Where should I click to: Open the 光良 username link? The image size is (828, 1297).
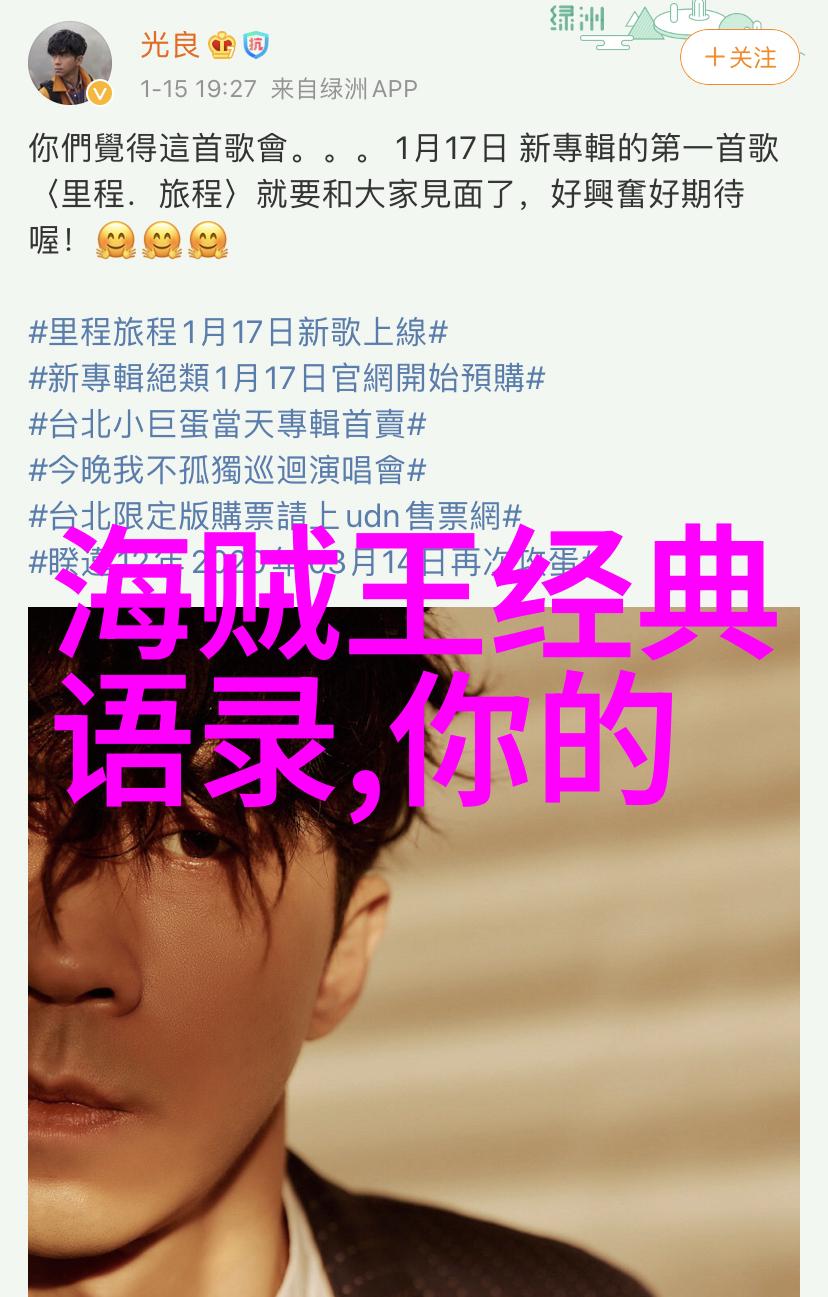(x=168, y=45)
